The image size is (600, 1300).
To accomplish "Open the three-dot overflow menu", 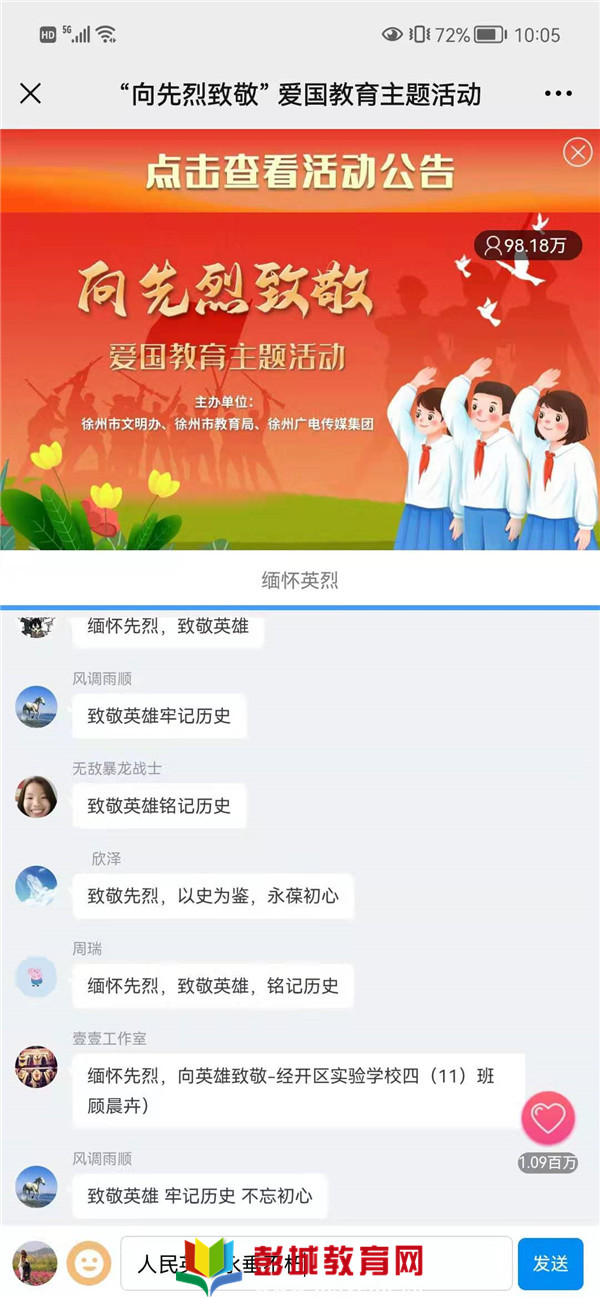I will click(558, 94).
